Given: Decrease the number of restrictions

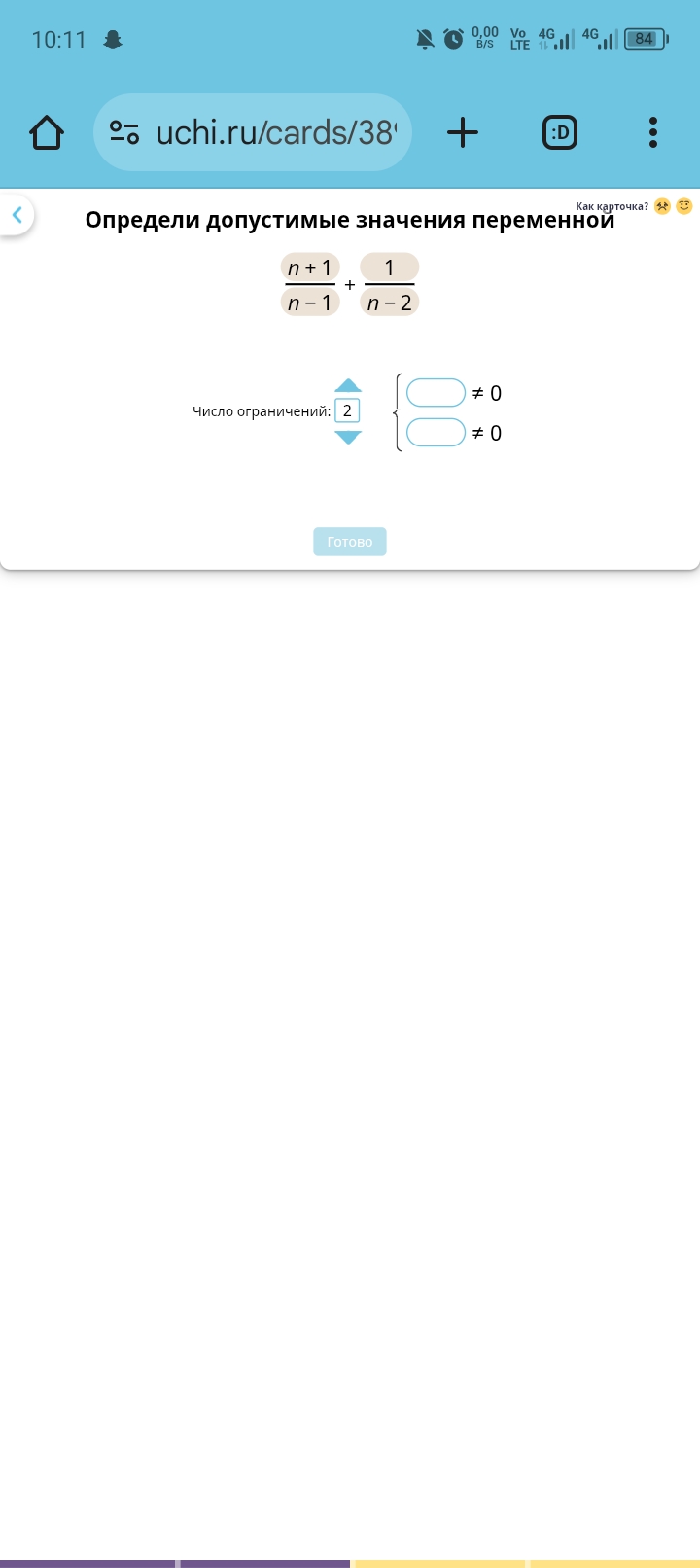Looking at the screenshot, I should click(x=347, y=438).
